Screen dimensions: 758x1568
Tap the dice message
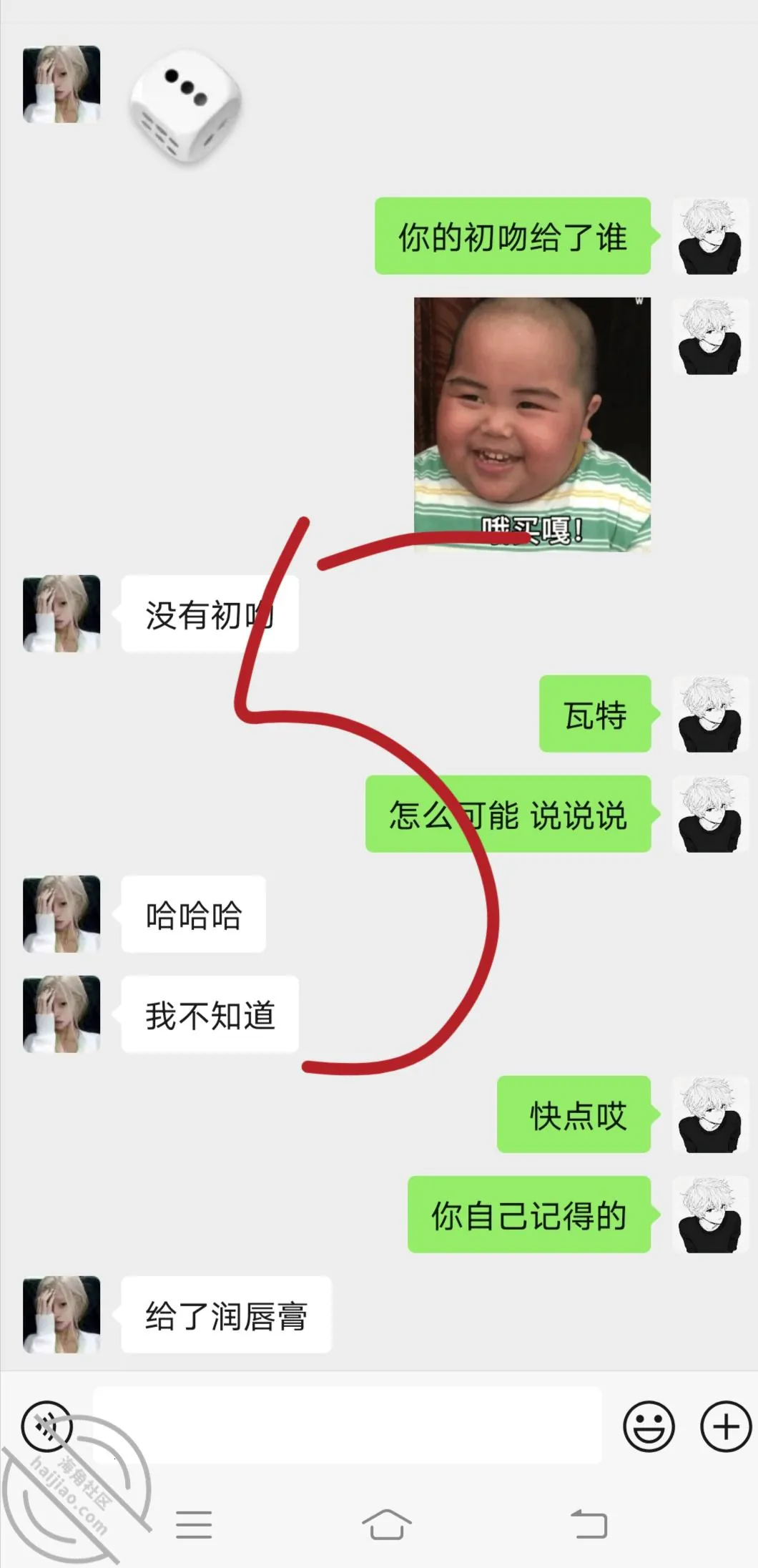point(186,105)
